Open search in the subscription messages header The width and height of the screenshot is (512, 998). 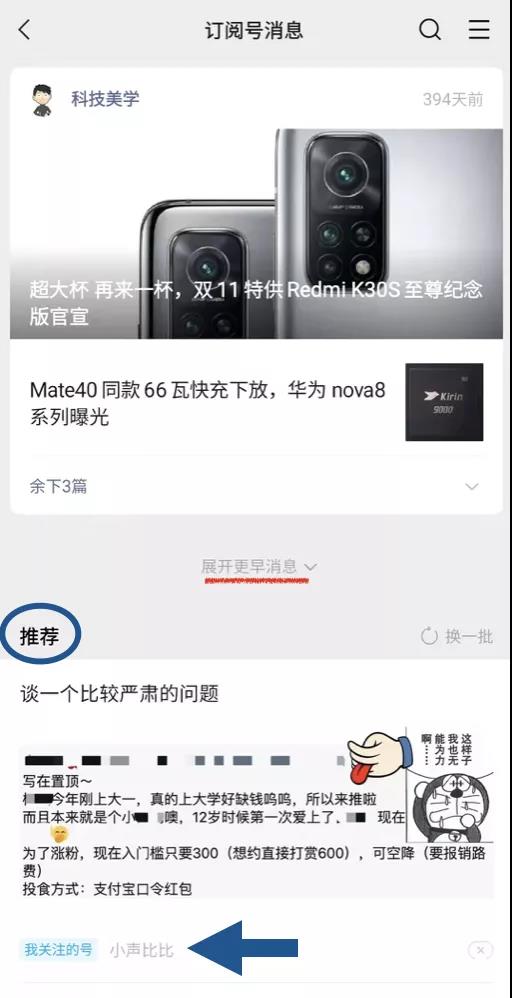pos(430,29)
